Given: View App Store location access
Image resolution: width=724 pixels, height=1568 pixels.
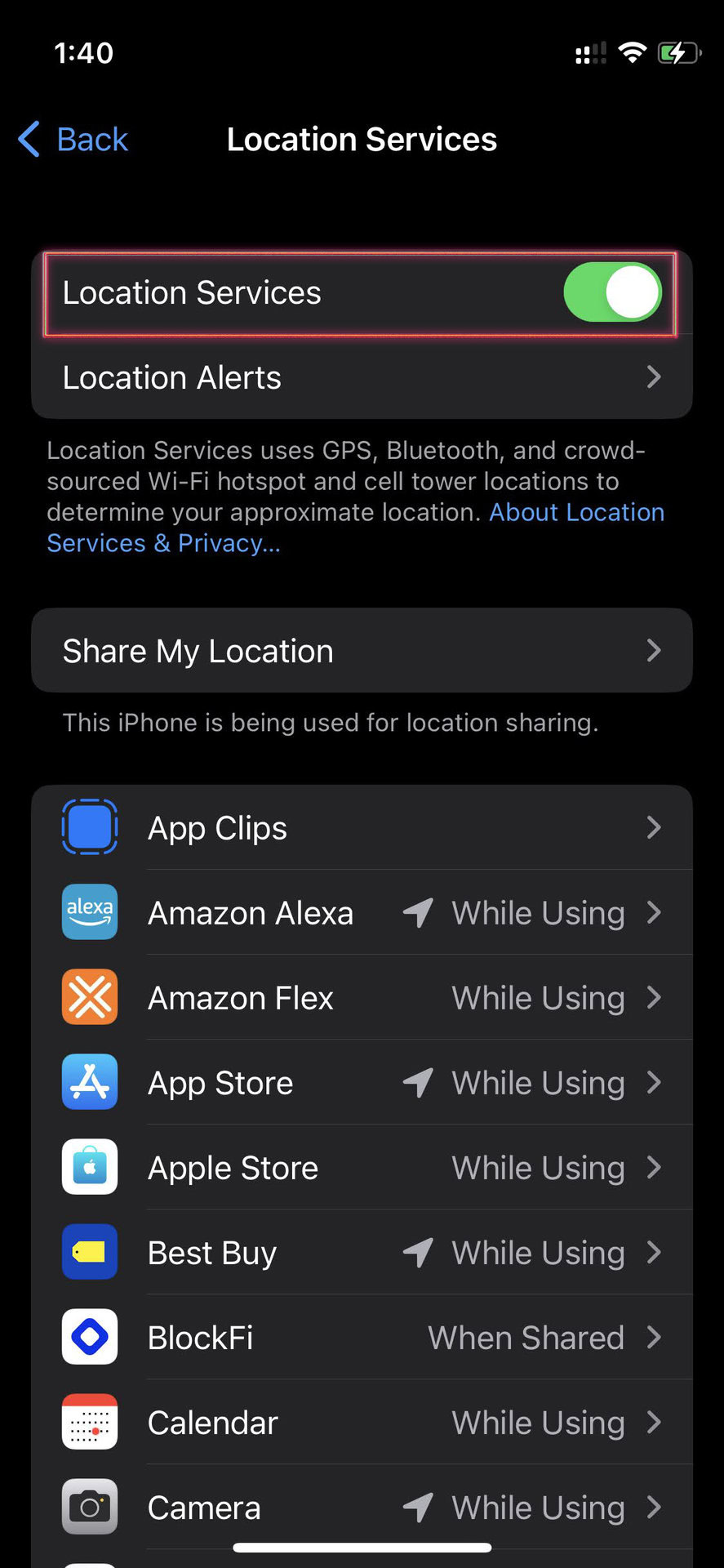Looking at the screenshot, I should (362, 1083).
